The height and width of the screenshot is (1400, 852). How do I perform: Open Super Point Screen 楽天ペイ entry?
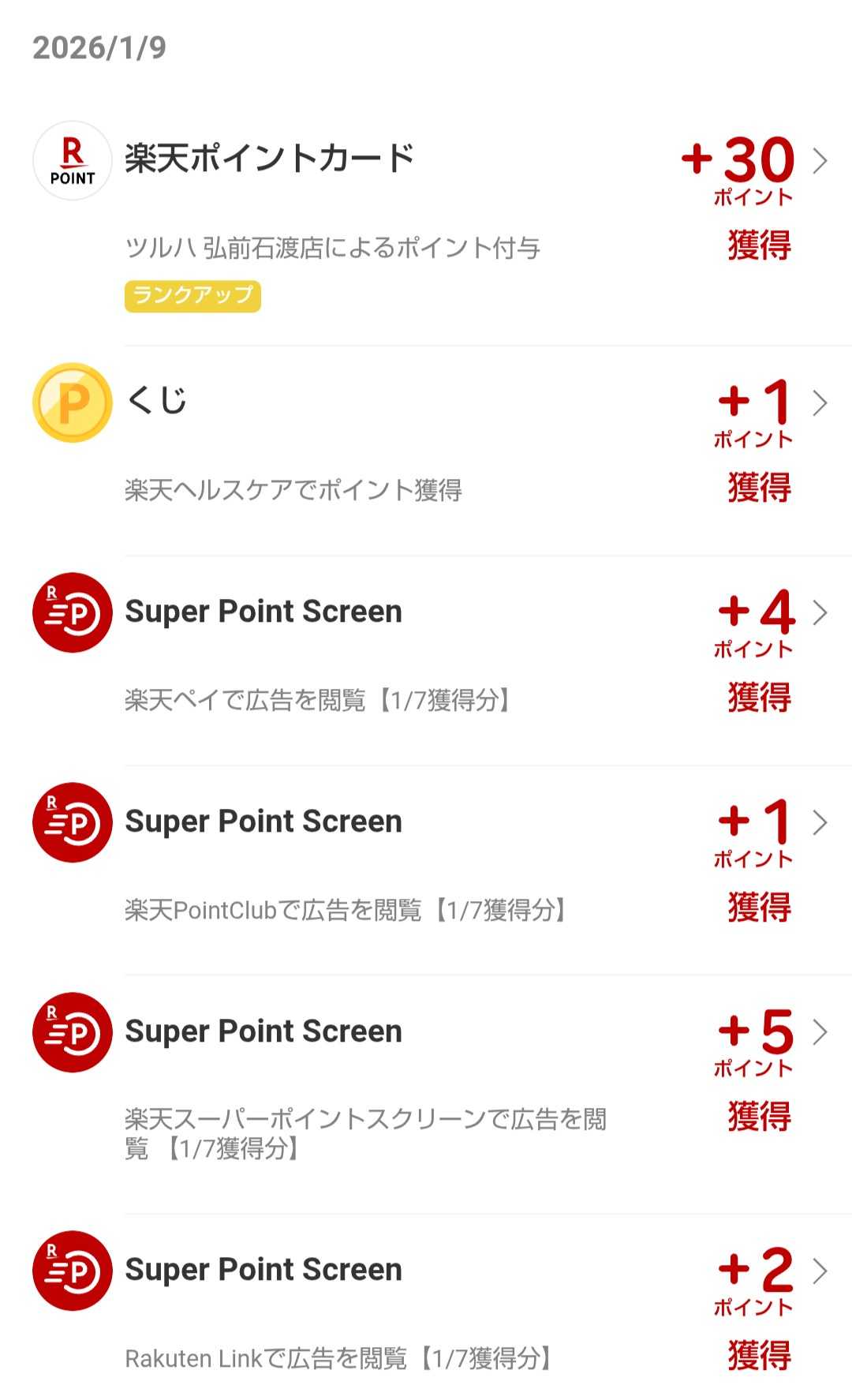click(x=426, y=655)
